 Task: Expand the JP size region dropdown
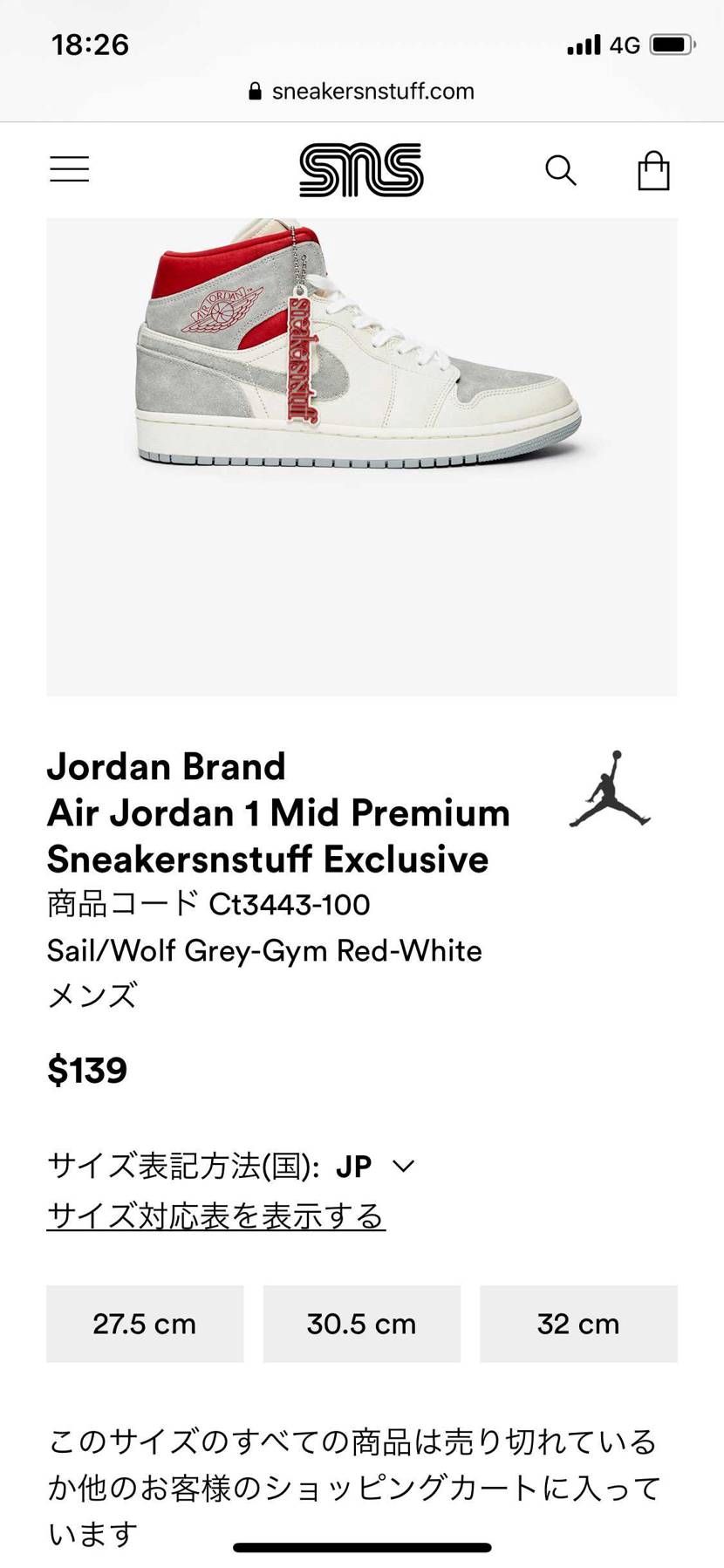(x=375, y=1166)
